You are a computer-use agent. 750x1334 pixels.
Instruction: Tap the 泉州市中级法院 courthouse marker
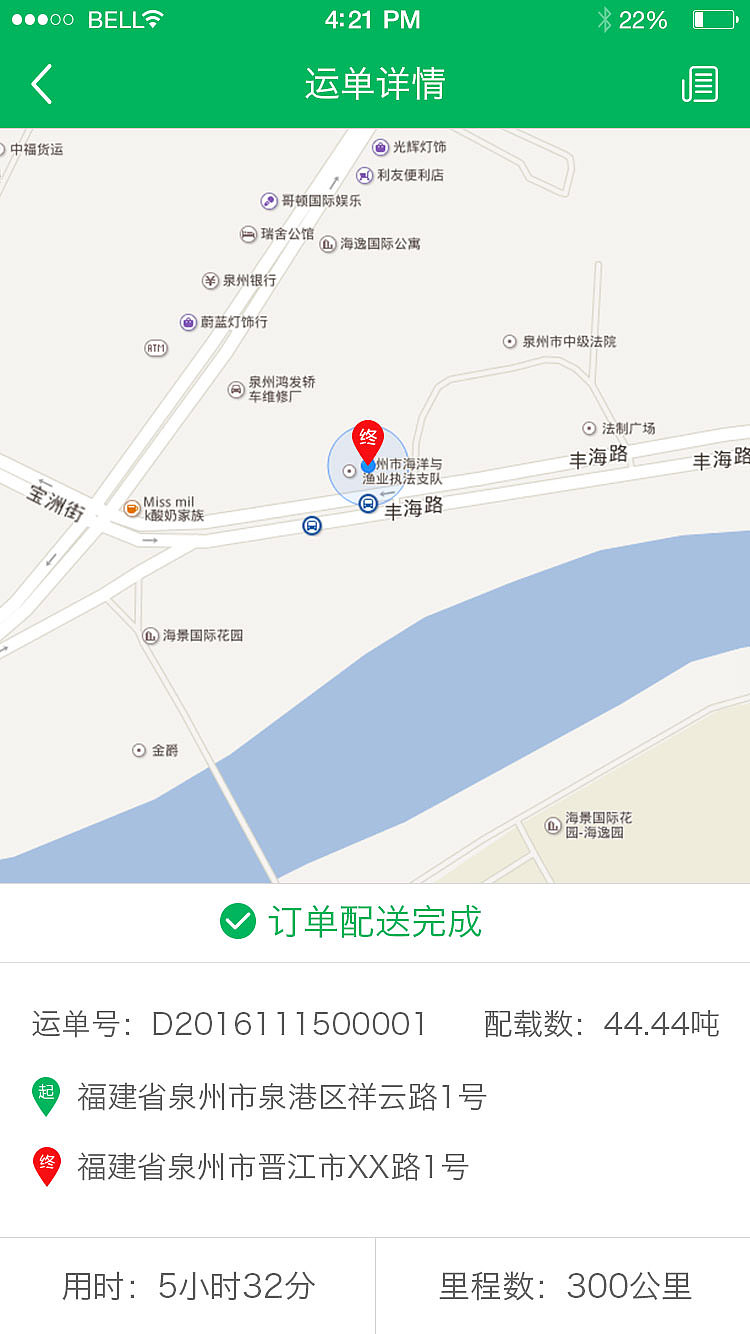[x=509, y=341]
